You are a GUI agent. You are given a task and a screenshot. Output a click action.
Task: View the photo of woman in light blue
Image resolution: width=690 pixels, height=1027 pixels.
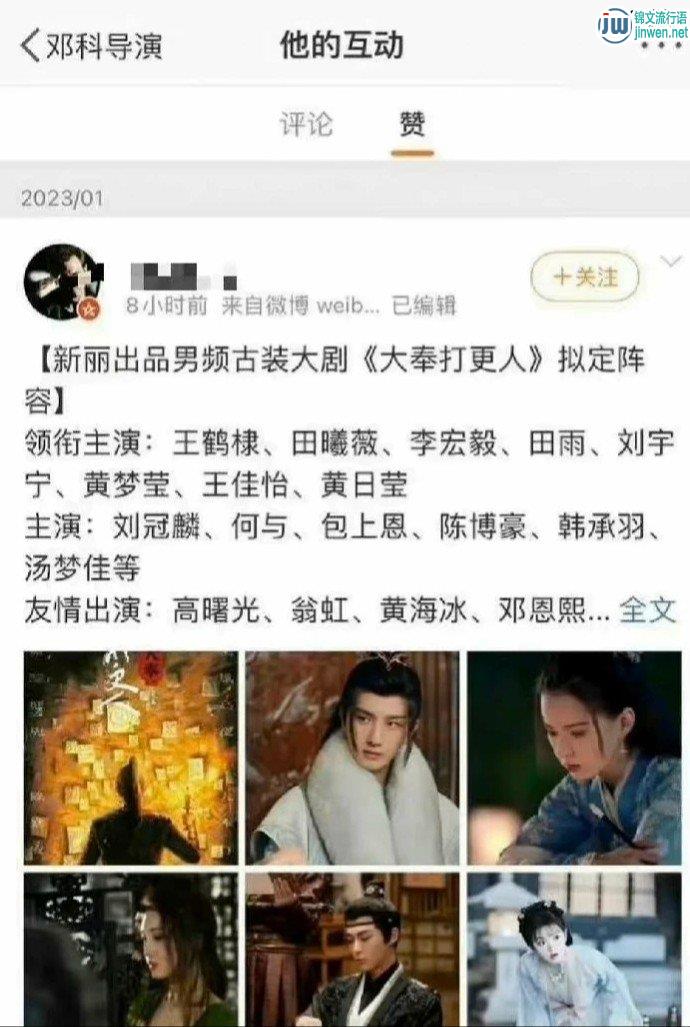[574, 950]
